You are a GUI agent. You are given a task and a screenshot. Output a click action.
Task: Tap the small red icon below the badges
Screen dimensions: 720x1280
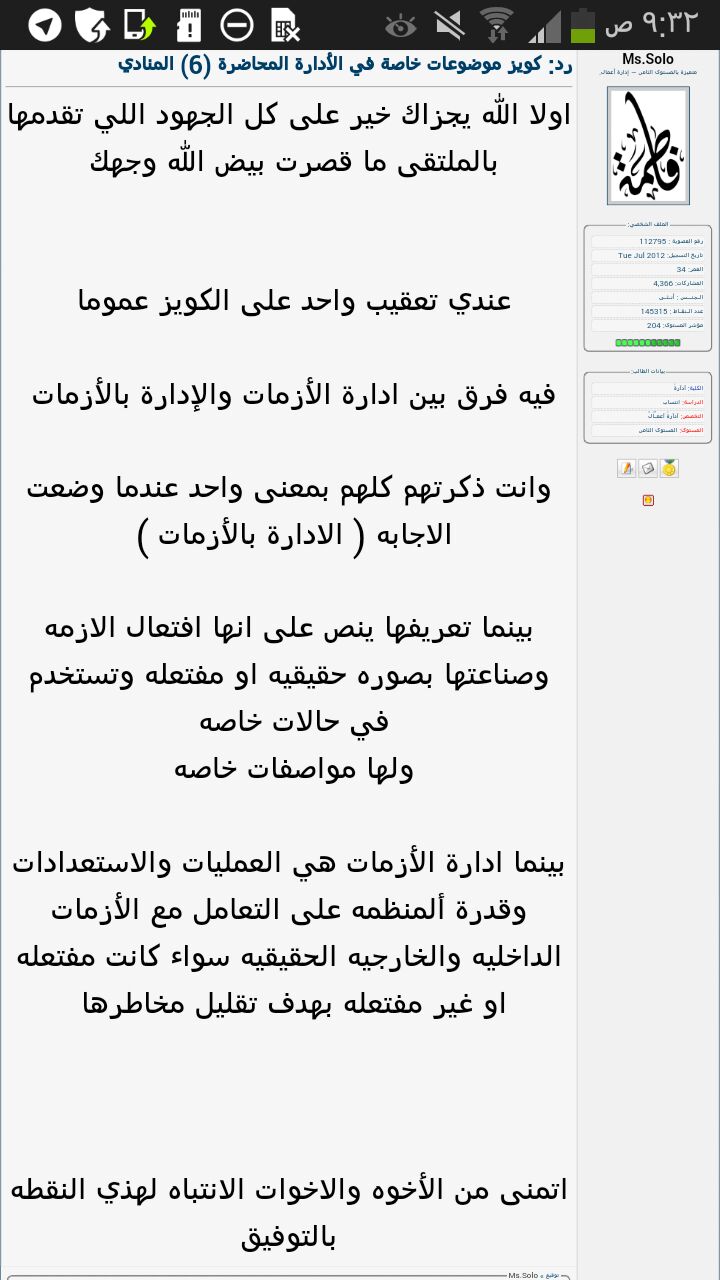(648, 500)
